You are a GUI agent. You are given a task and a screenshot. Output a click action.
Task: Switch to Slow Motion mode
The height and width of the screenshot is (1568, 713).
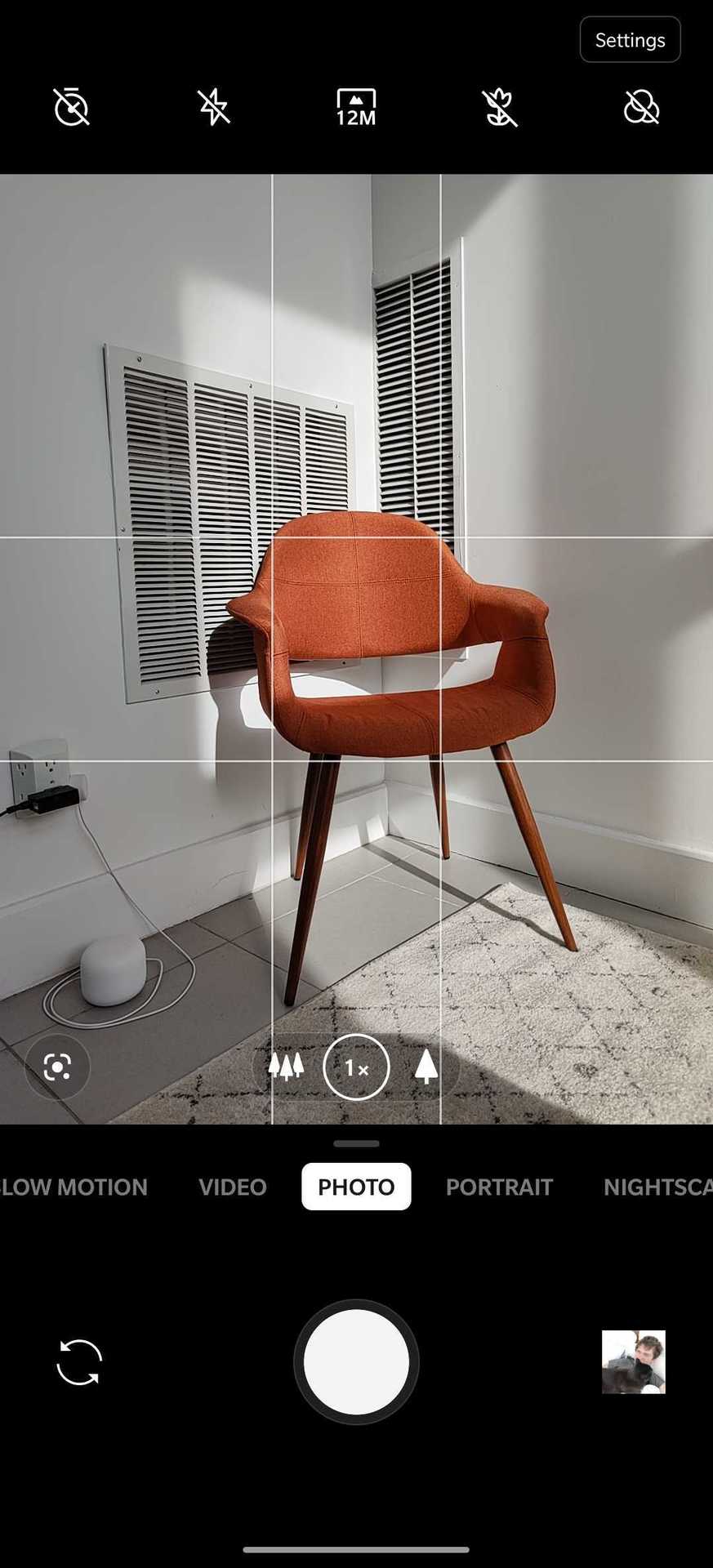point(74,1187)
